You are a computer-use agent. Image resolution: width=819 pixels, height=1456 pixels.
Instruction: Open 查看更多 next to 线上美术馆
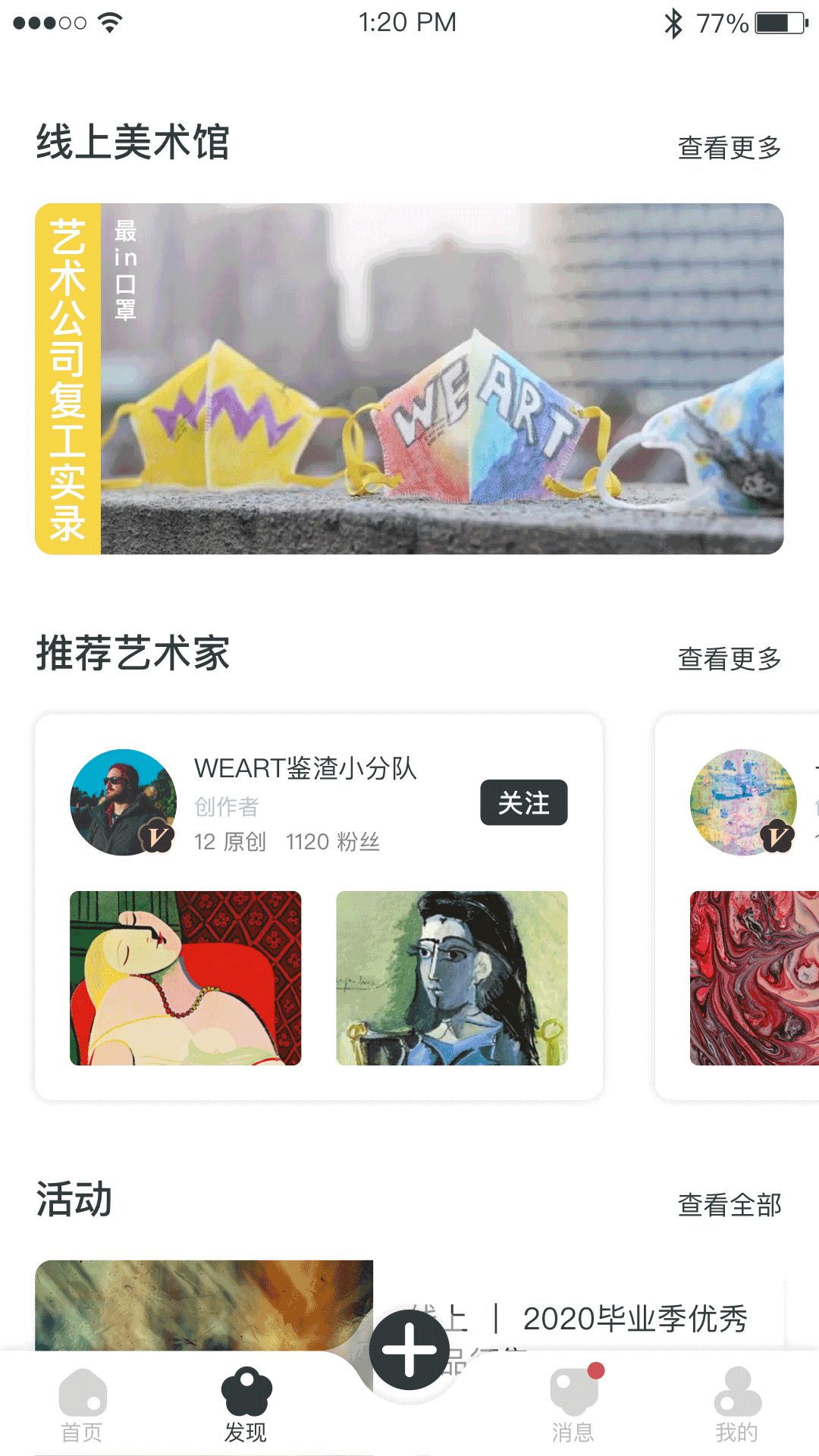coord(729,148)
